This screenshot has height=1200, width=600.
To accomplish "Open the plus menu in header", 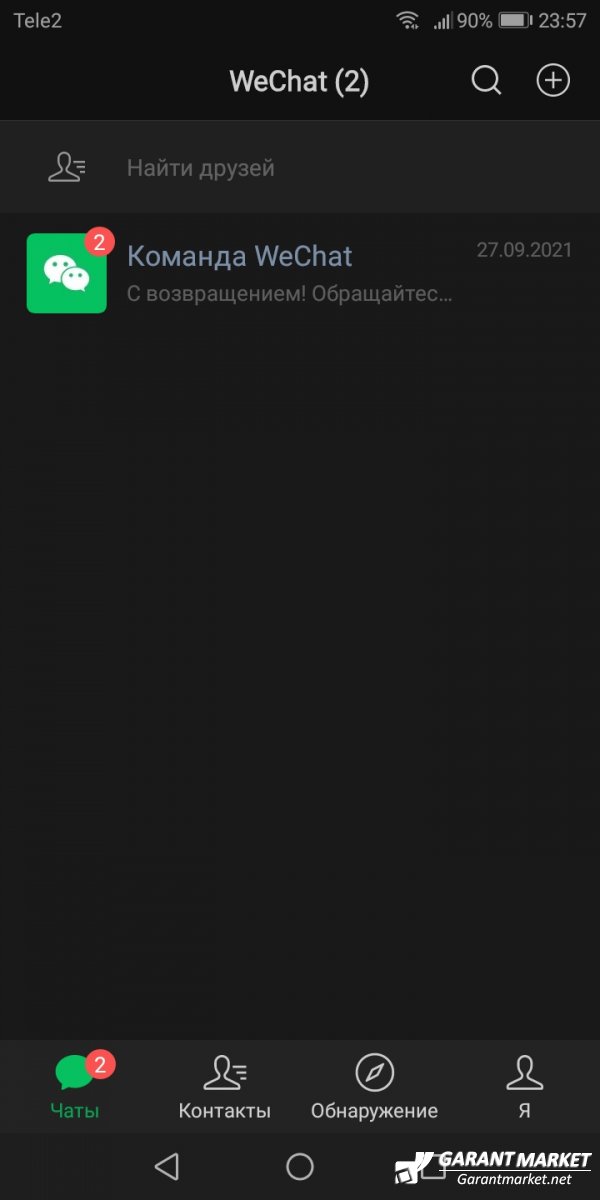I will tap(553, 81).
